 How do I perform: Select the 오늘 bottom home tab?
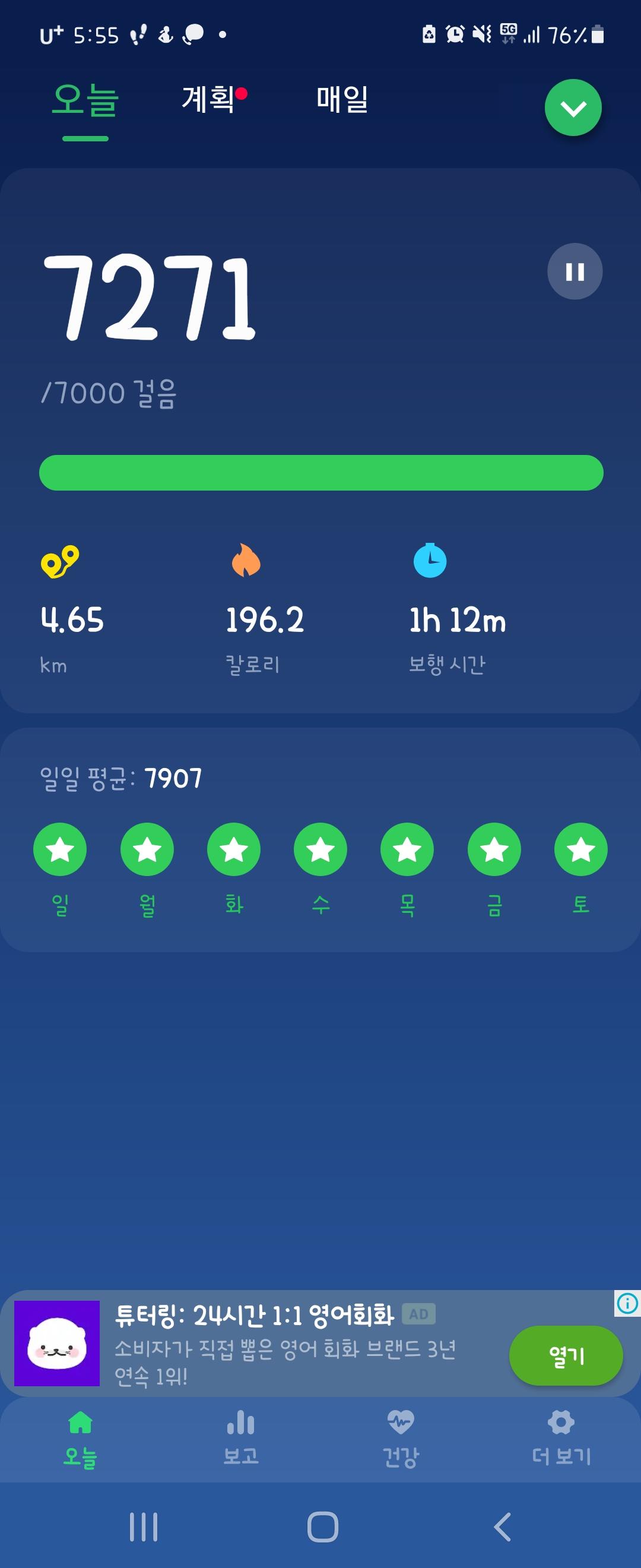click(80, 1439)
